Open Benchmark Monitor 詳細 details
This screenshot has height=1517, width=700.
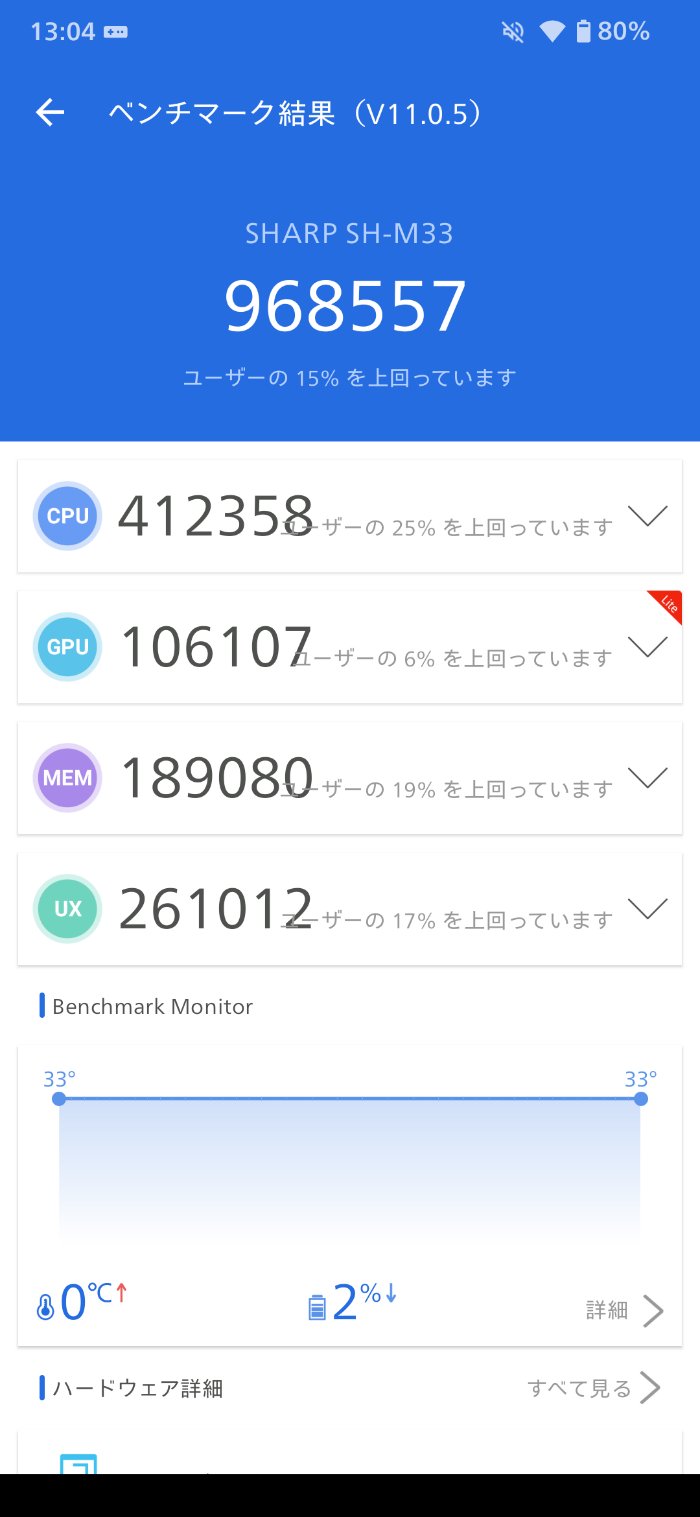[x=625, y=1310]
